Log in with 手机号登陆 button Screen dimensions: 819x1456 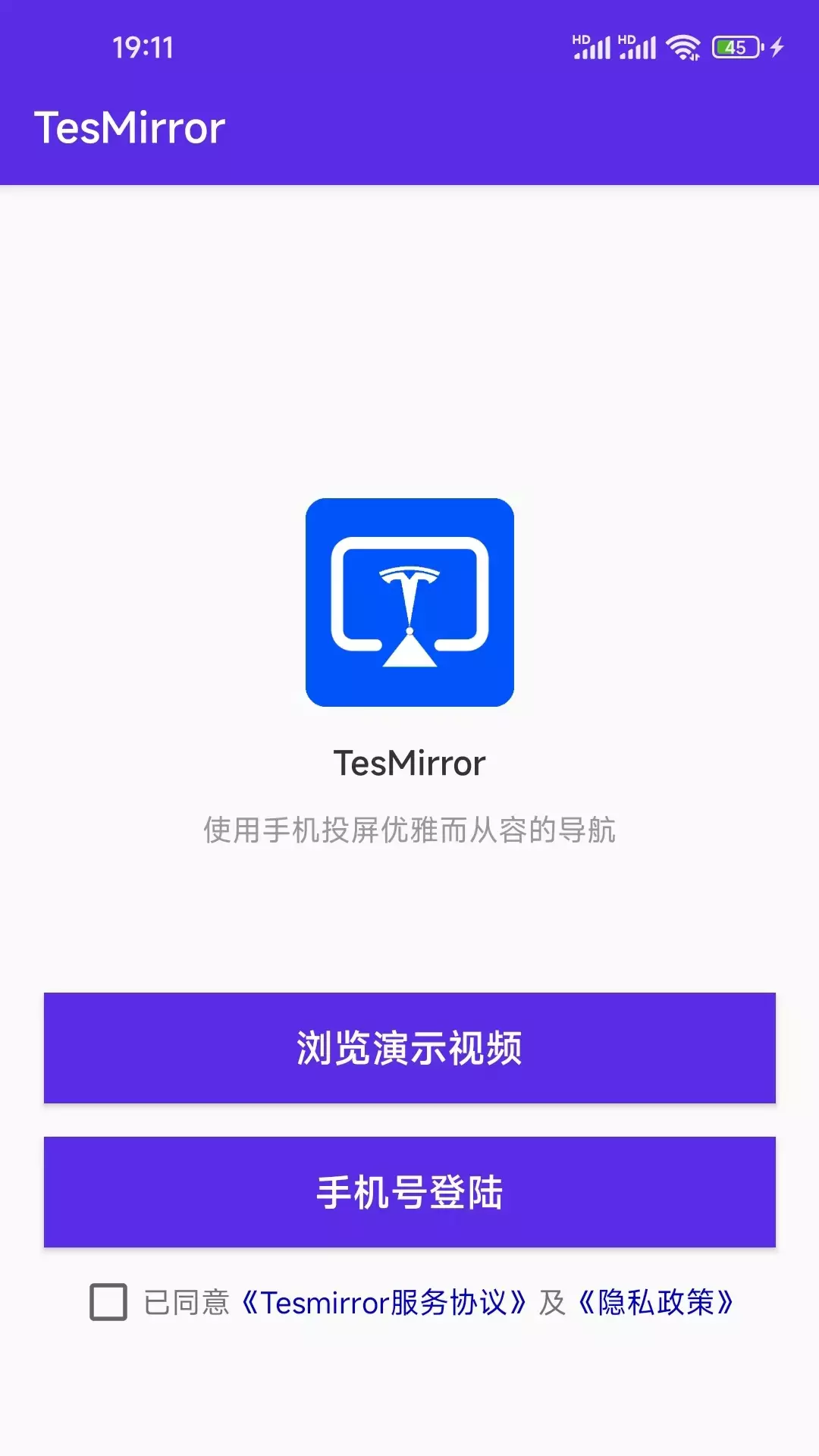click(409, 1191)
